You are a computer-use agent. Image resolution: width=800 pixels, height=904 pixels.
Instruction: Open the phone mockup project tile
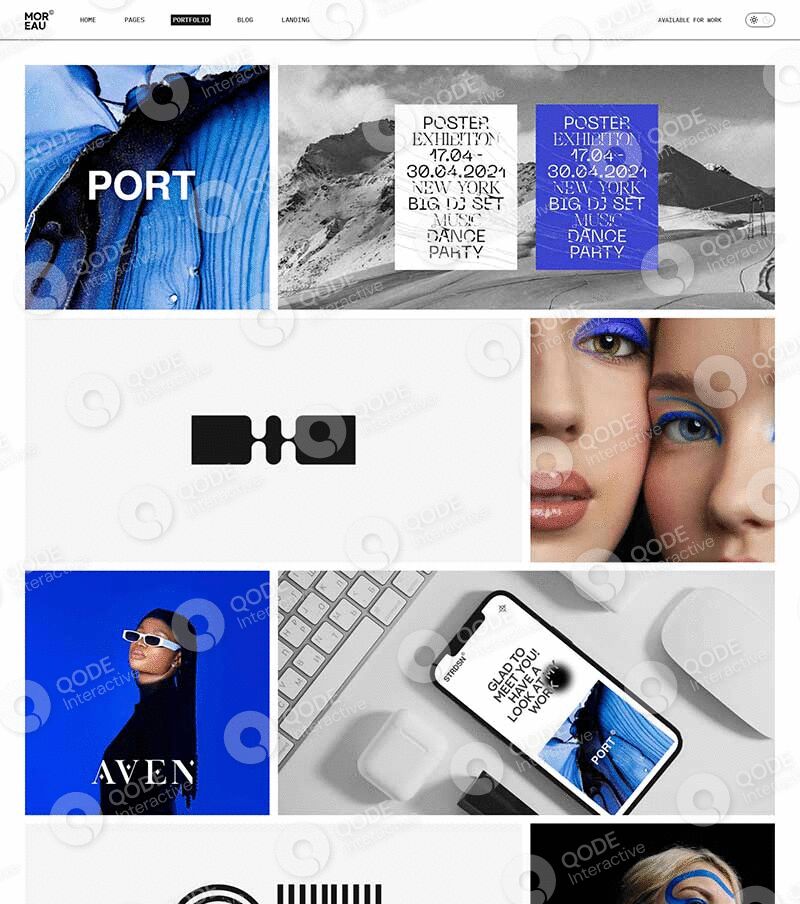pyautogui.click(x=526, y=692)
